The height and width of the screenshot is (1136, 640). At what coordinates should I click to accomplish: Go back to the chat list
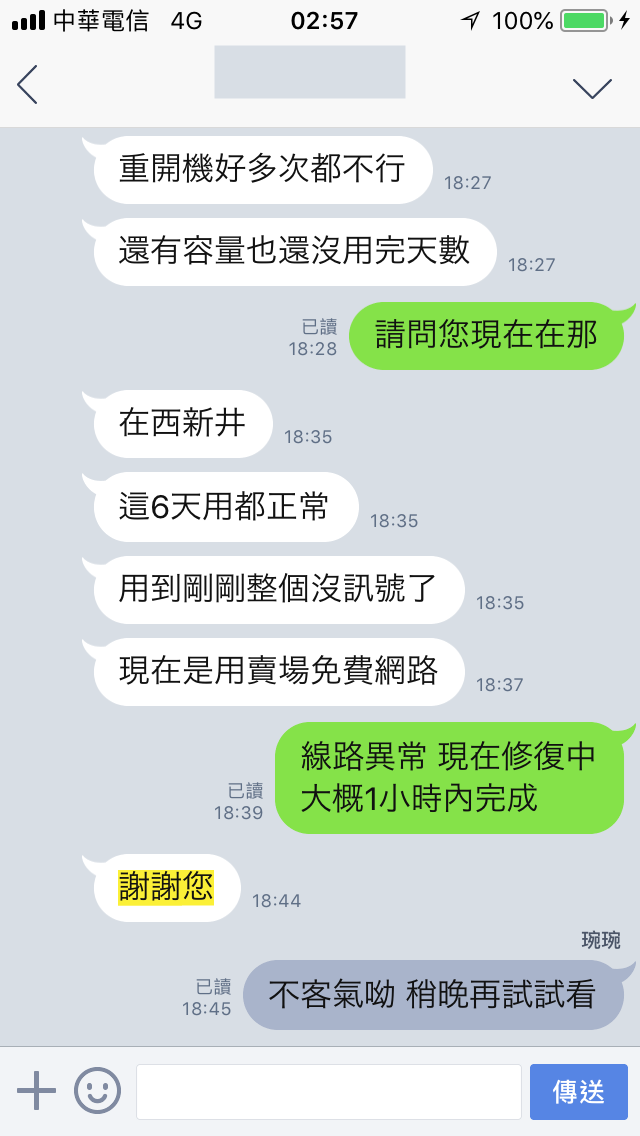(x=28, y=85)
